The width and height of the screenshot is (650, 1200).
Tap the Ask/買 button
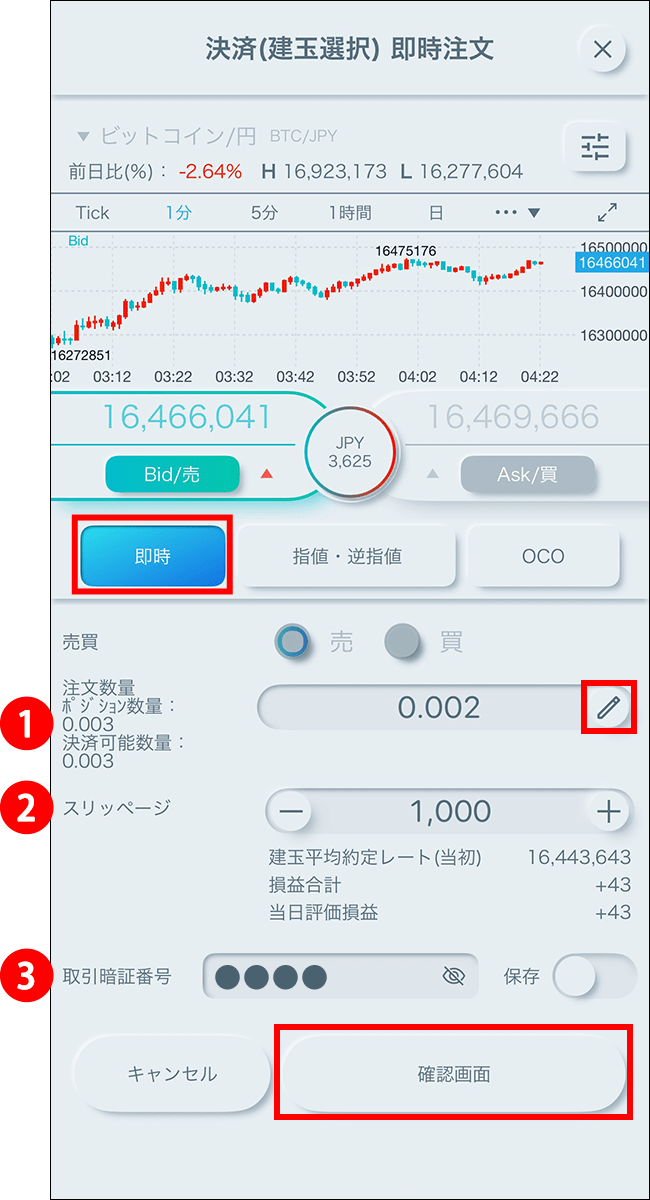point(527,475)
